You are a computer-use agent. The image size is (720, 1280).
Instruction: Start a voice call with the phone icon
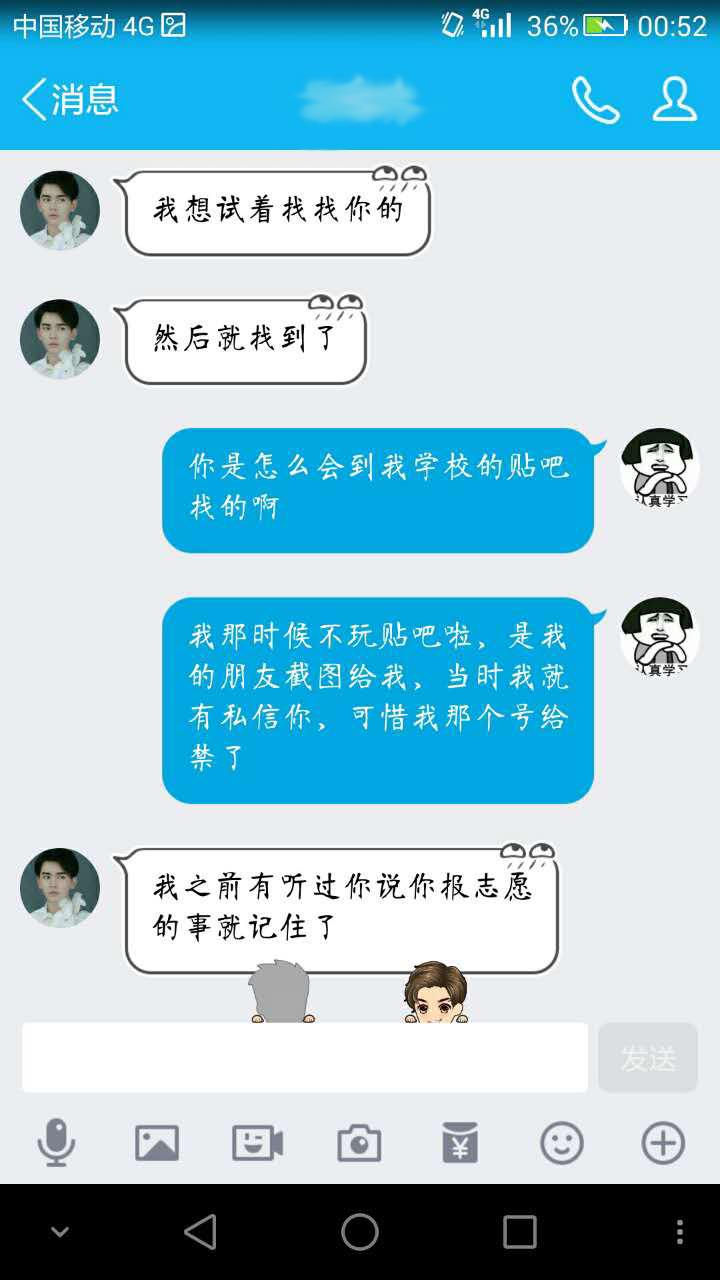click(594, 100)
